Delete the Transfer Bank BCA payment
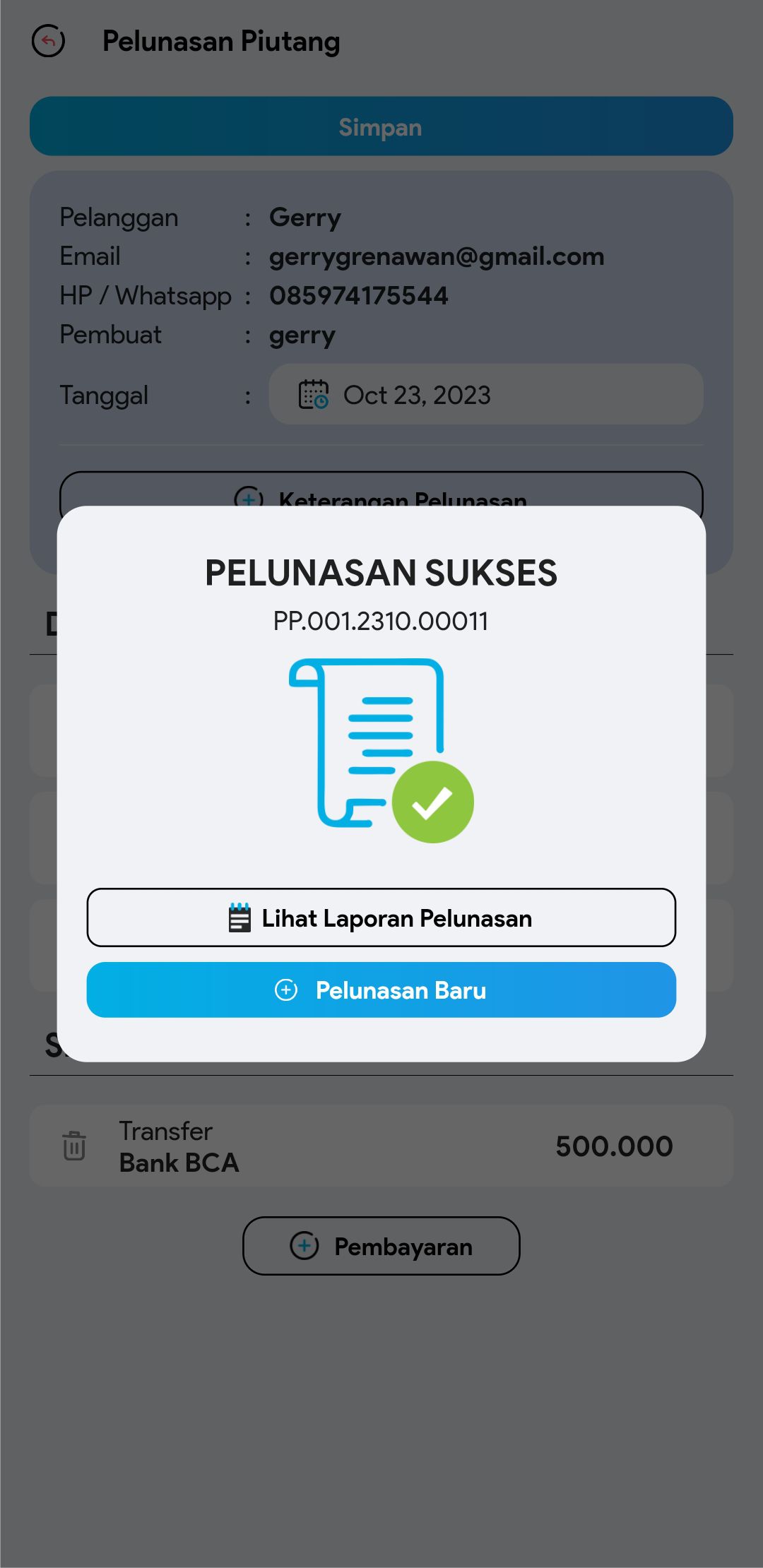763x1568 pixels. [x=74, y=1145]
